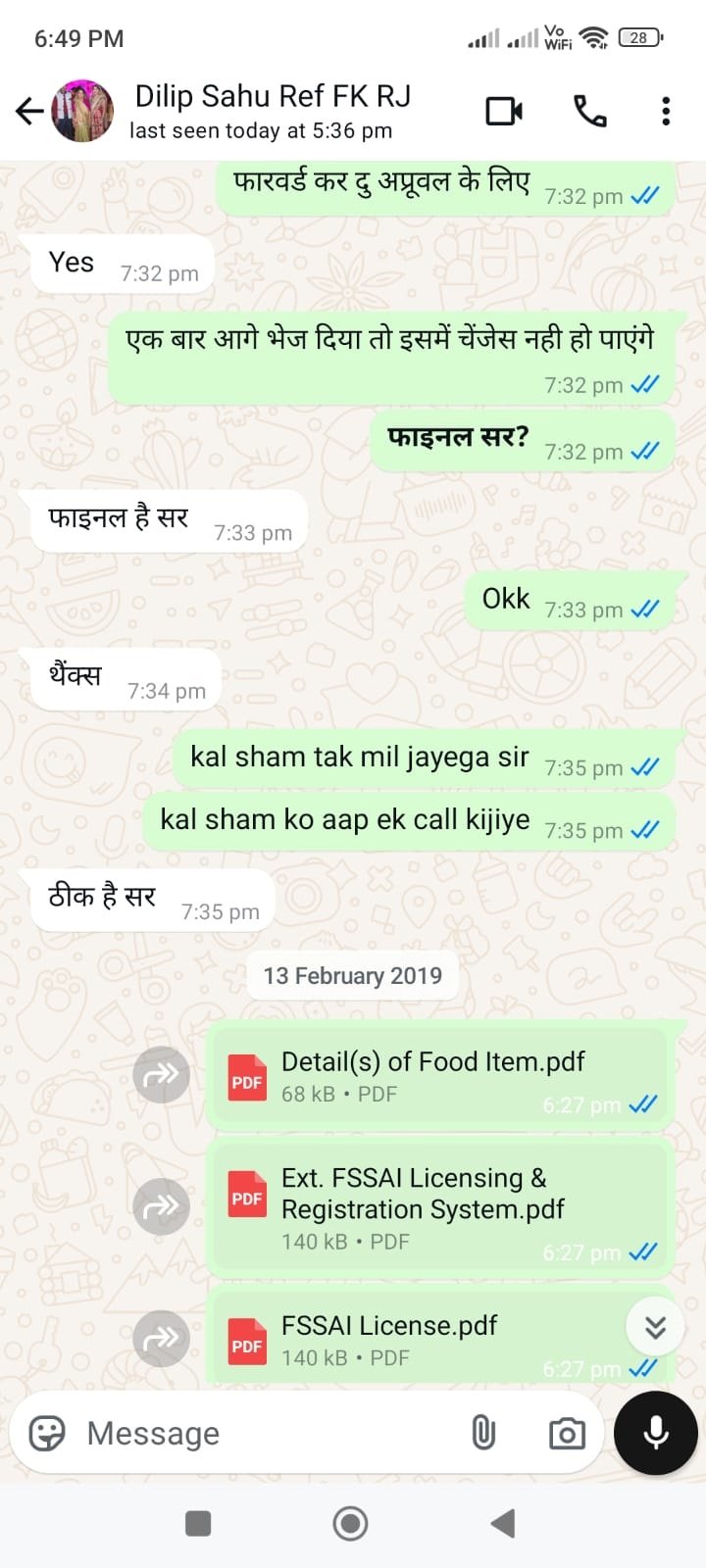Start a voice call with Dilip Sahu
The width and height of the screenshot is (706, 1568).
(590, 112)
